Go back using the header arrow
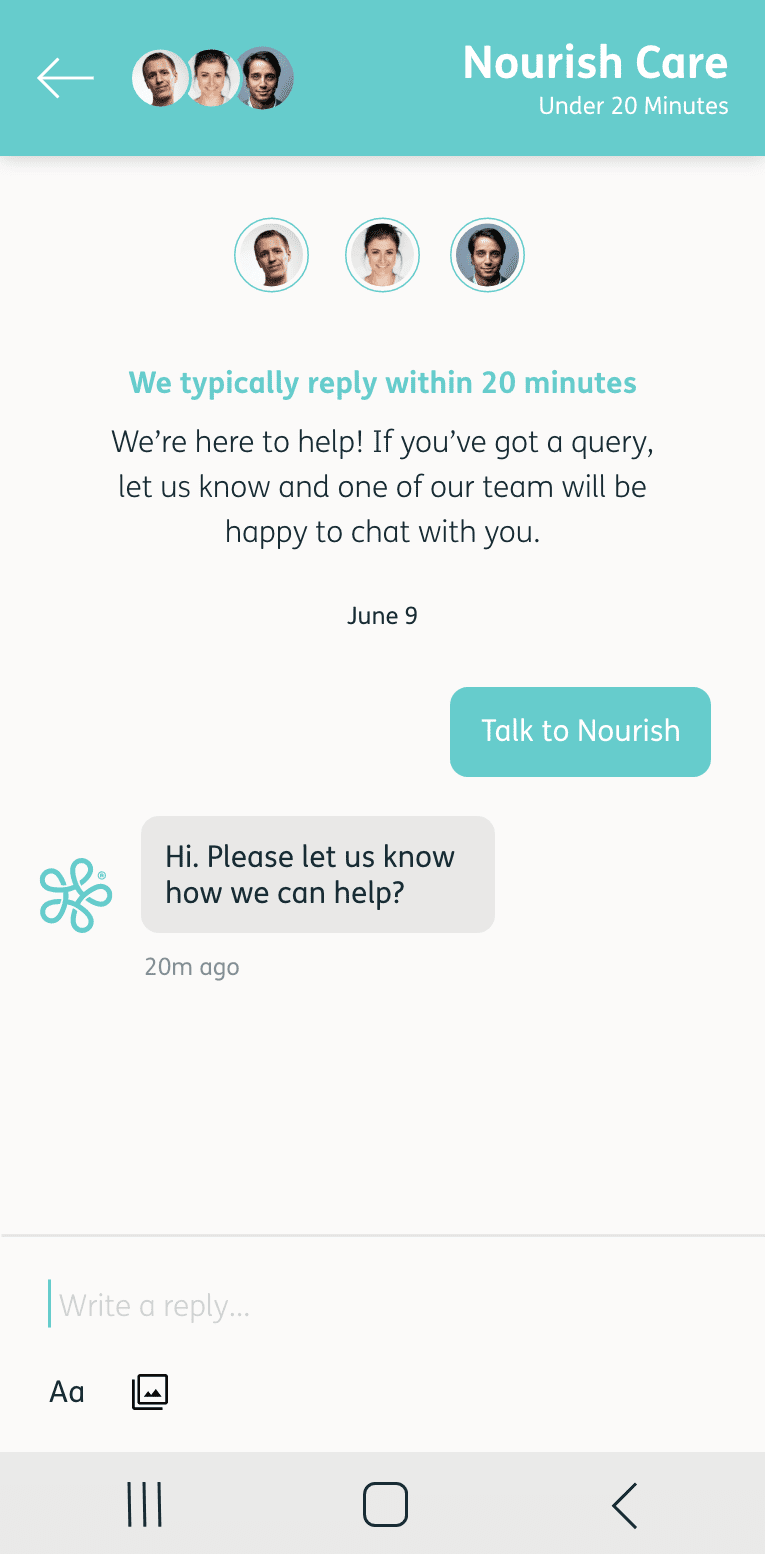The image size is (765, 1554). [65, 78]
